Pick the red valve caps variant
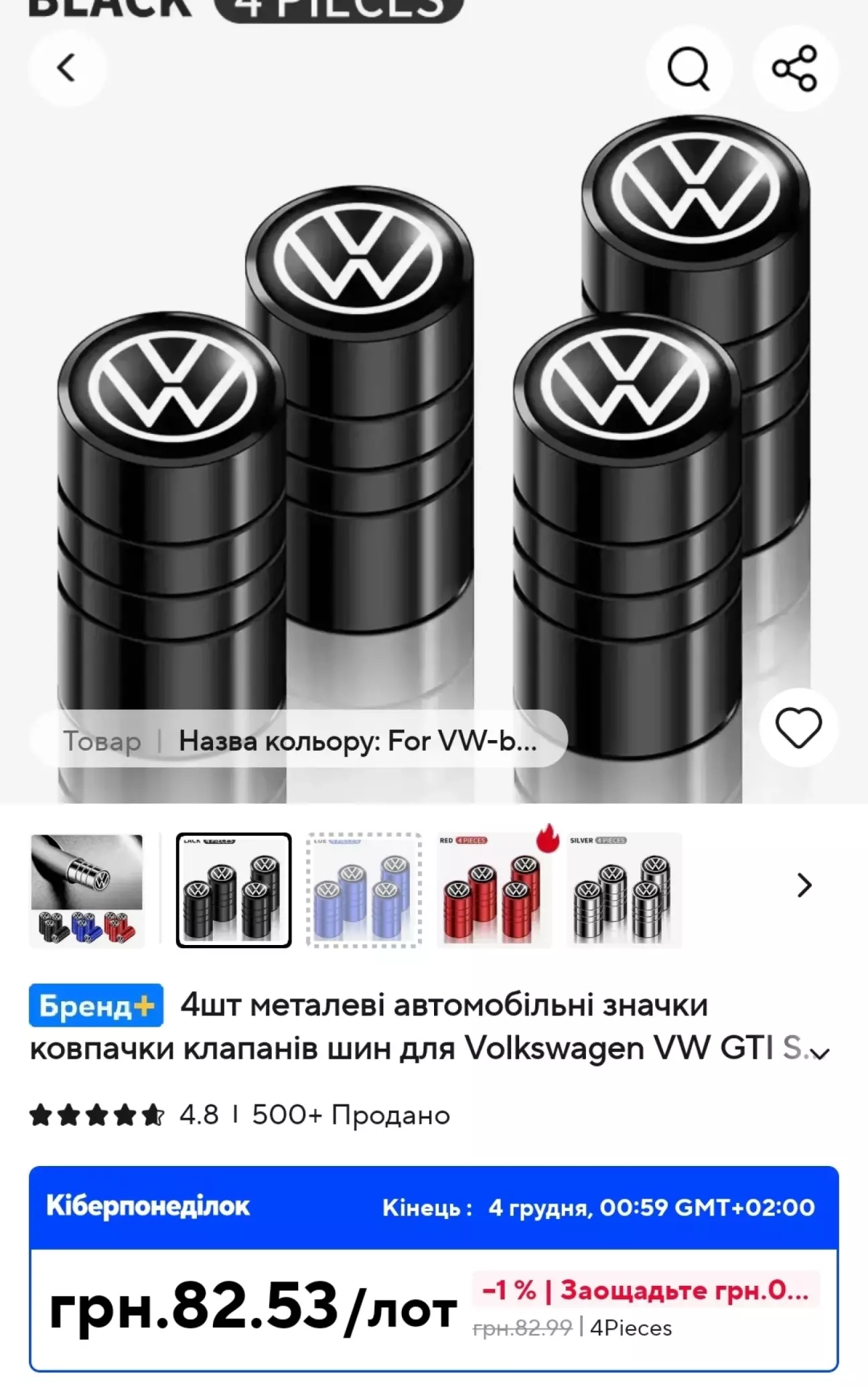Screen dimensions: 868x1387 [494, 889]
